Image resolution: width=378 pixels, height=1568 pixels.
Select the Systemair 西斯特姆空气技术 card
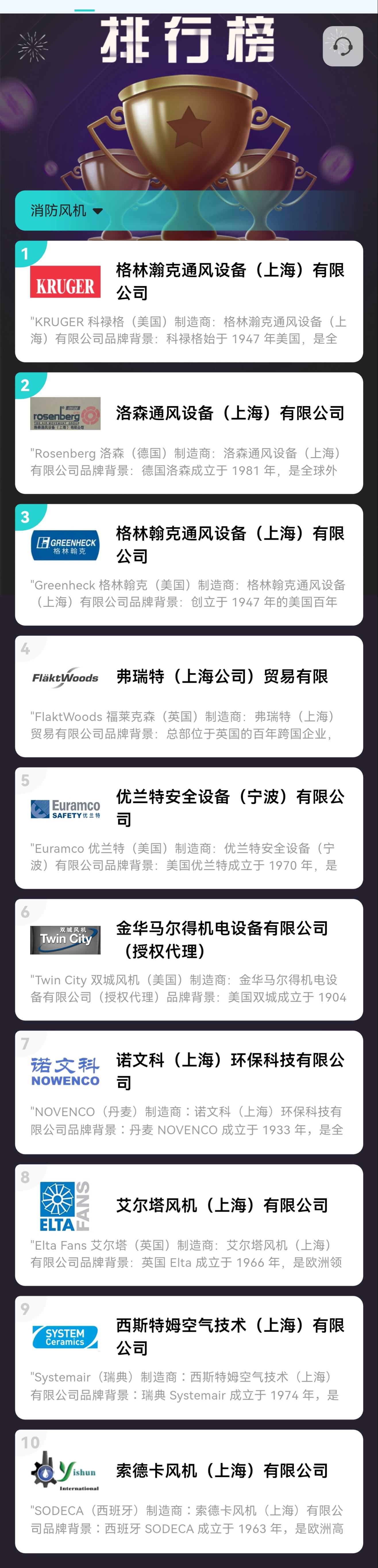point(189,1357)
